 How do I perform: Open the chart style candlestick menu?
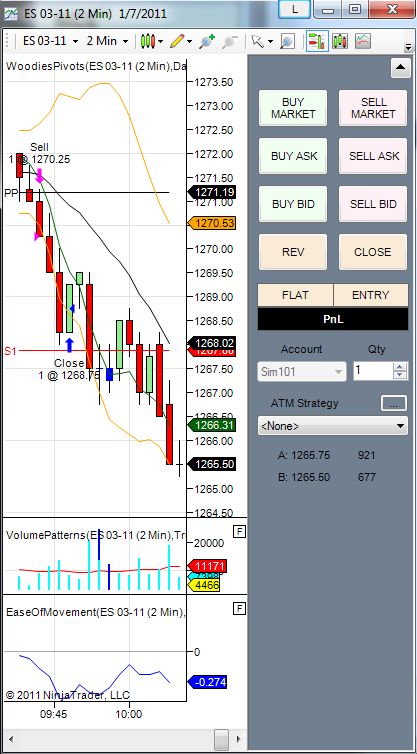click(152, 41)
